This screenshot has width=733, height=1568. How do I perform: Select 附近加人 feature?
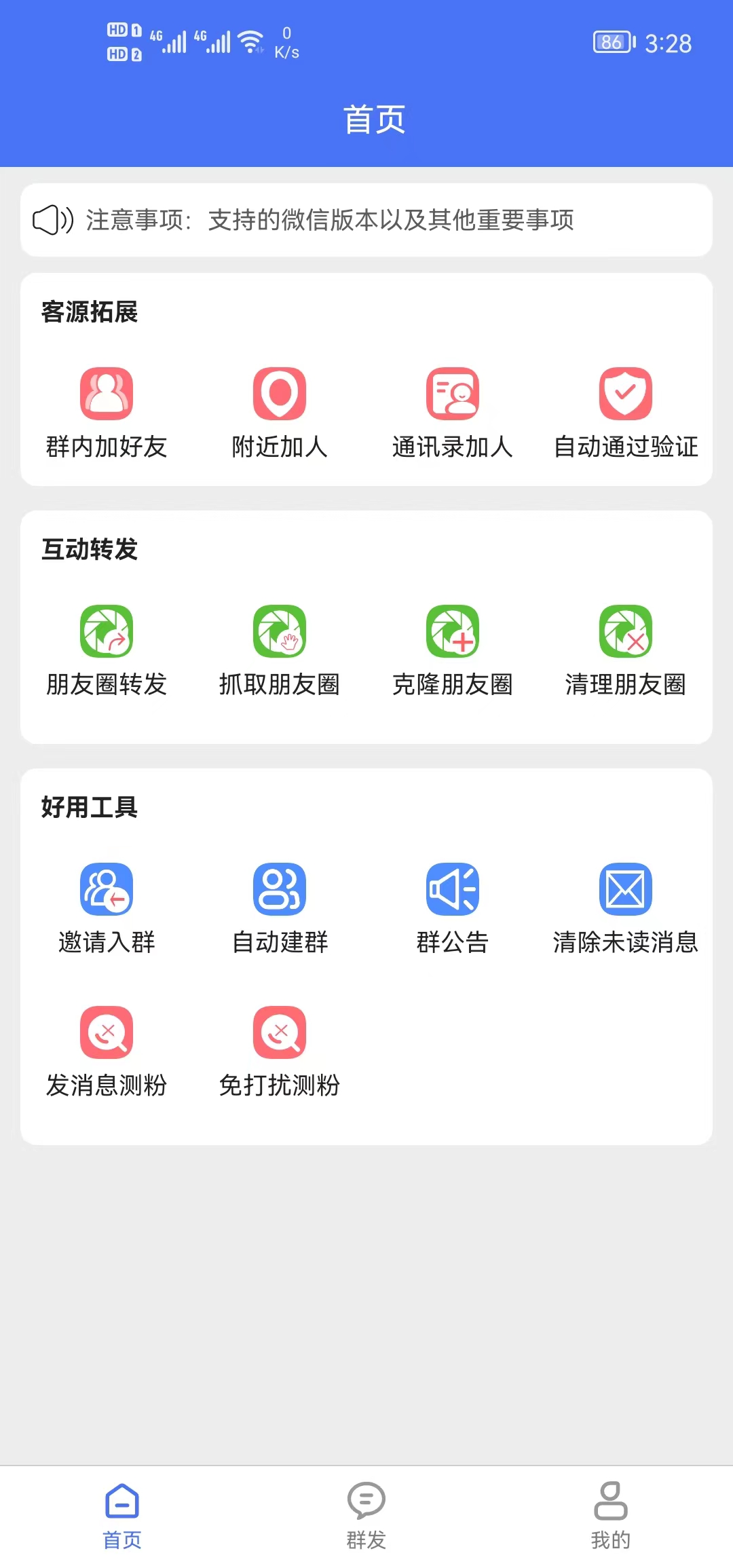pyautogui.click(x=280, y=413)
